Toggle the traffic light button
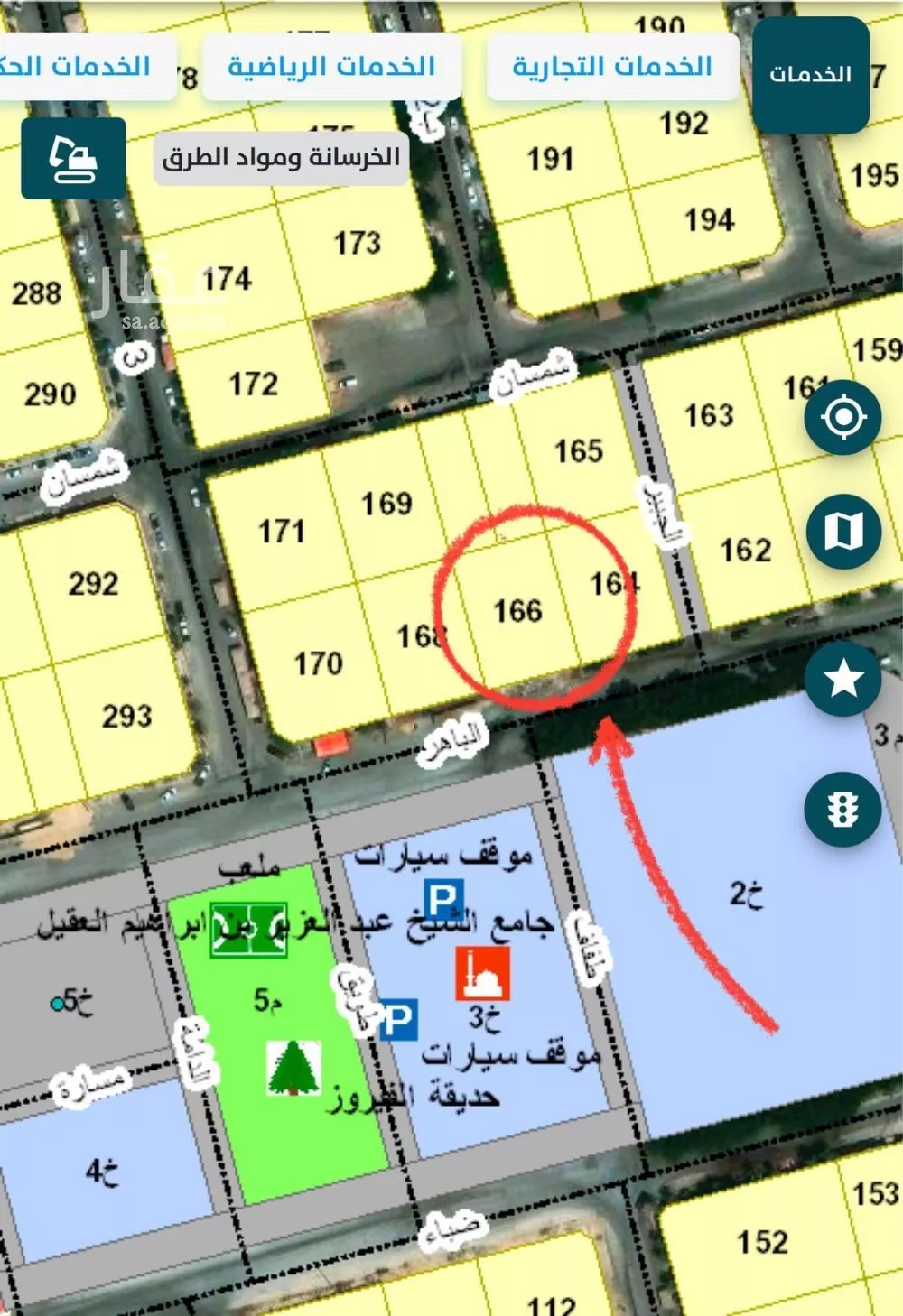903x1316 pixels. tap(842, 810)
